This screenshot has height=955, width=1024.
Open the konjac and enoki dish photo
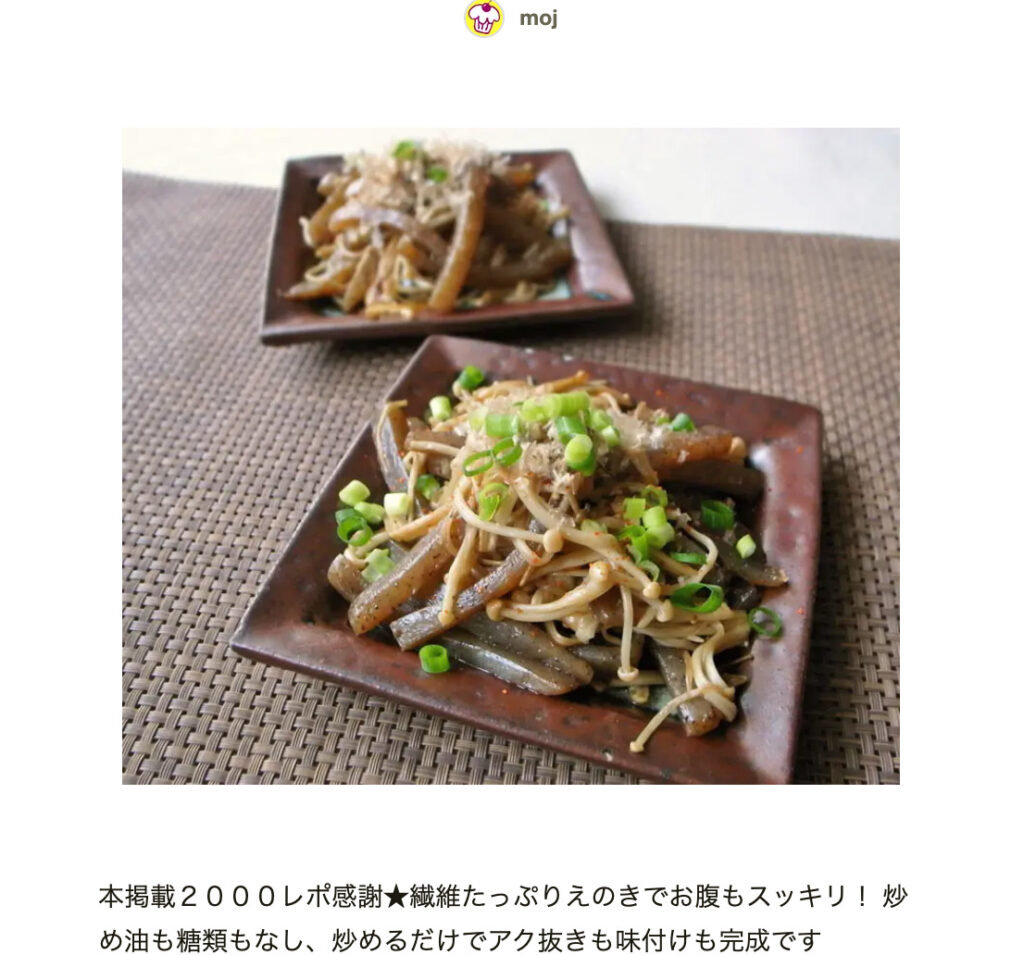click(x=510, y=455)
